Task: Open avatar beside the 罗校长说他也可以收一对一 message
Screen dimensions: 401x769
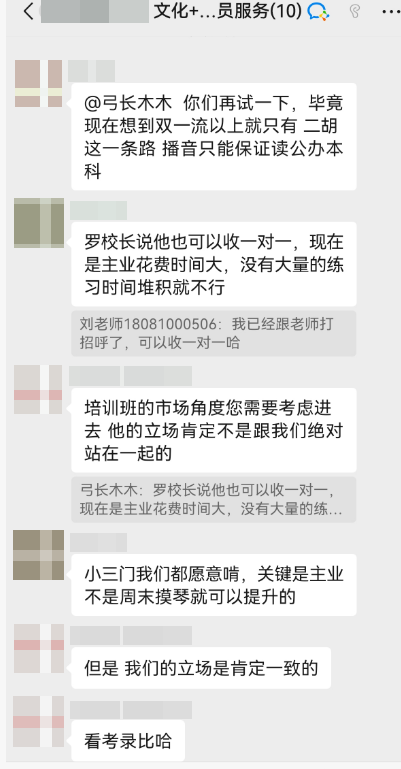Action: 39,223
